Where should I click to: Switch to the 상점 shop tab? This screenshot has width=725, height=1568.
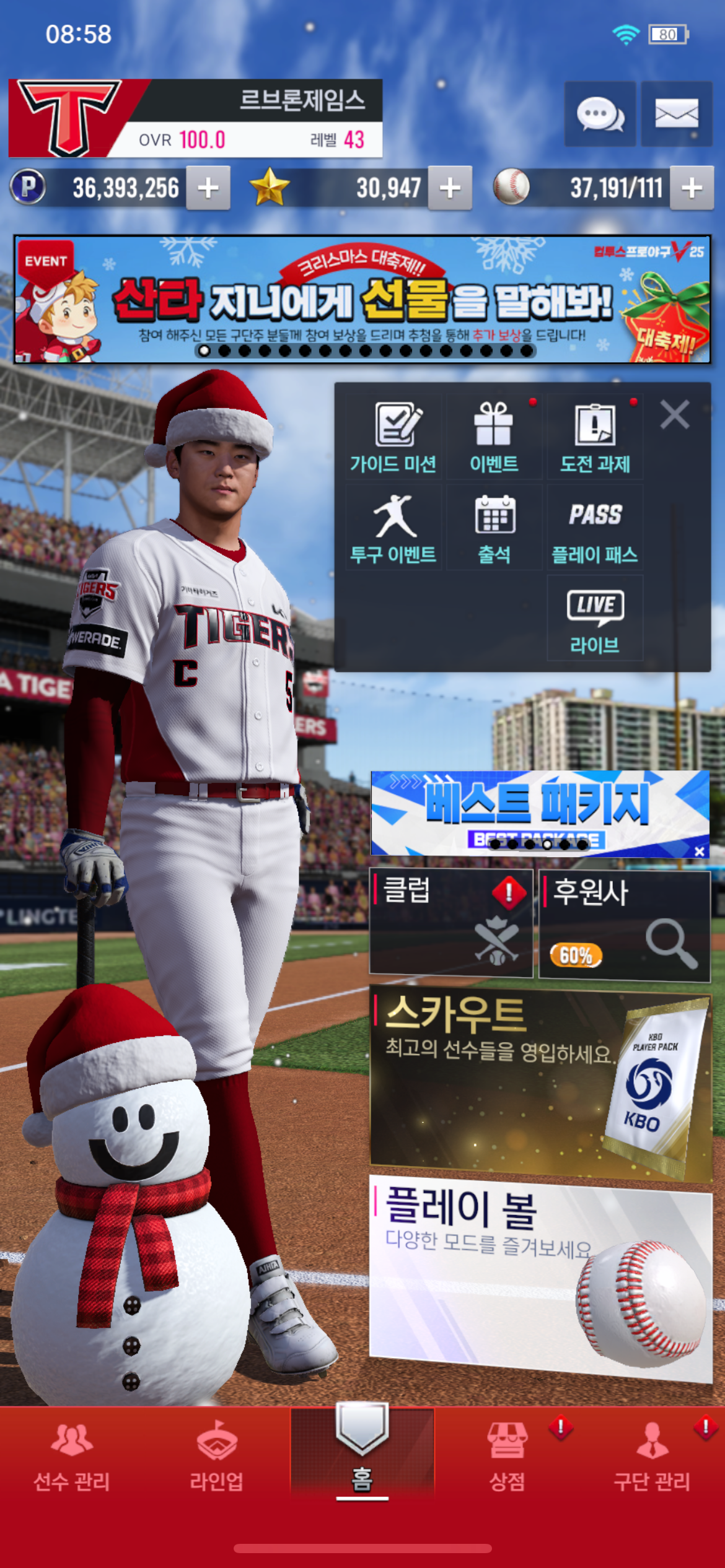click(507, 1455)
